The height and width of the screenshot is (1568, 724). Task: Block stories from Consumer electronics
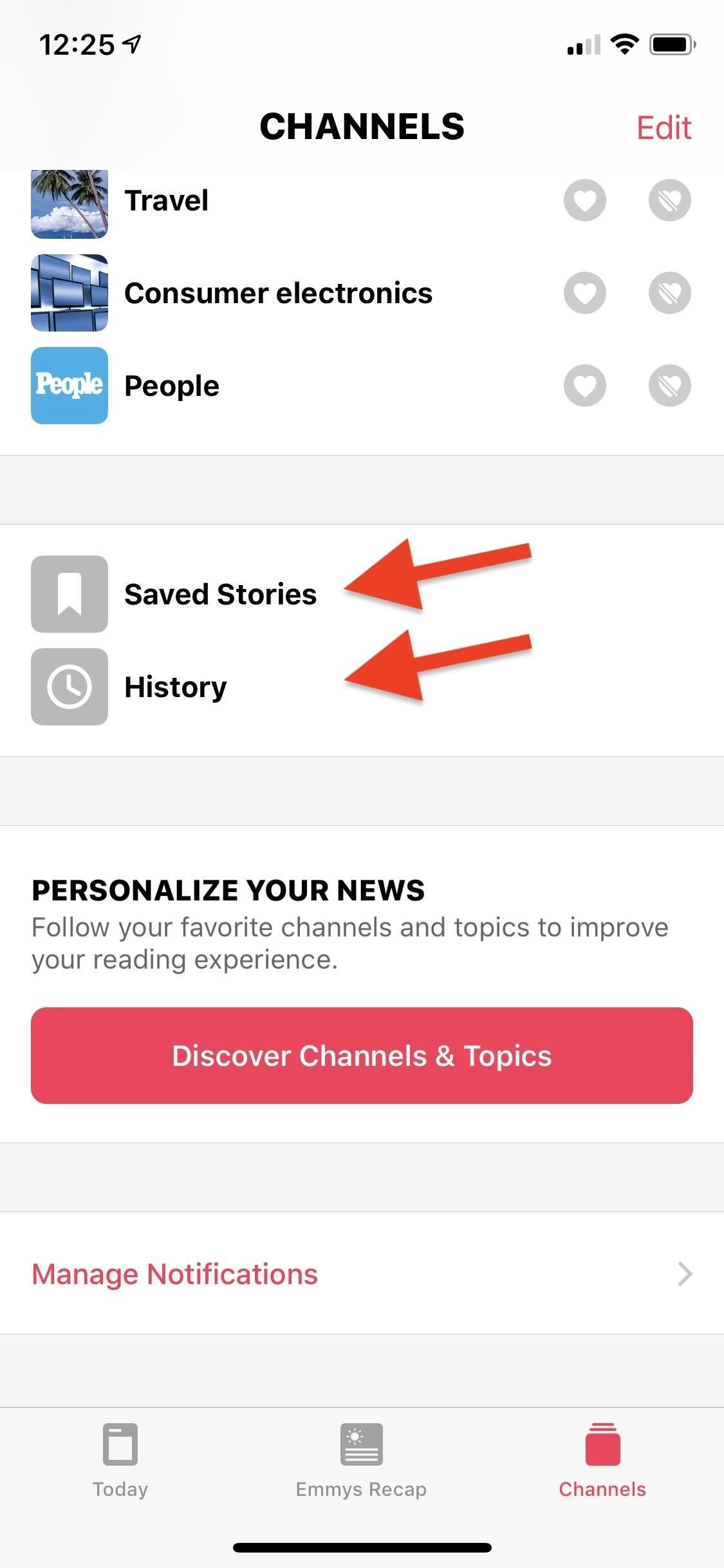coord(669,293)
